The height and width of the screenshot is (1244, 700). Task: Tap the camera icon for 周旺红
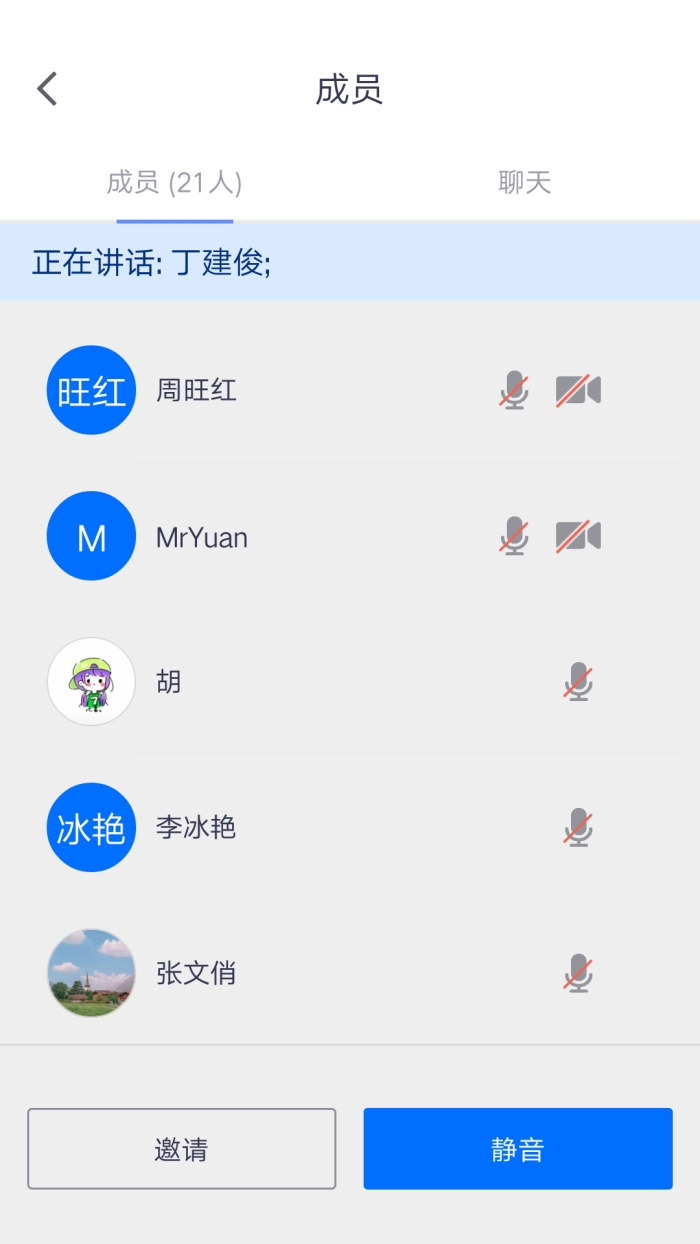[x=578, y=390]
